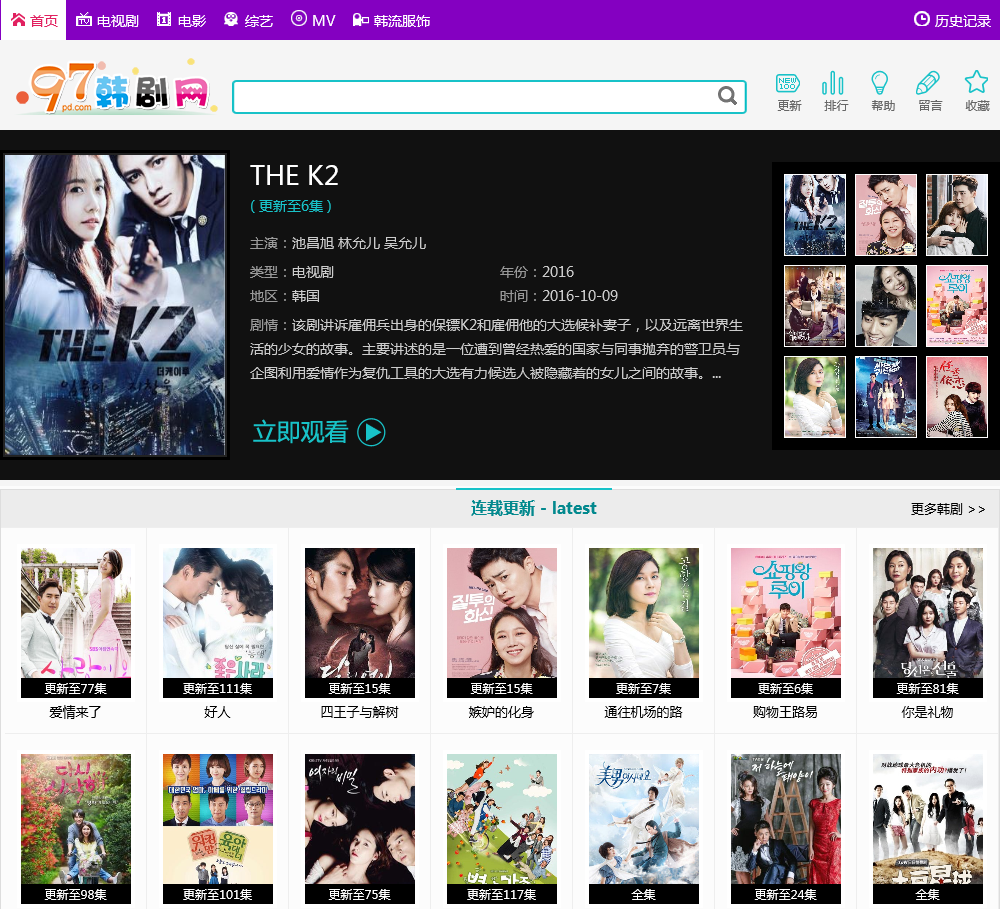Tap the magnifier search icon
This screenshot has width=1000, height=909.
click(728, 96)
